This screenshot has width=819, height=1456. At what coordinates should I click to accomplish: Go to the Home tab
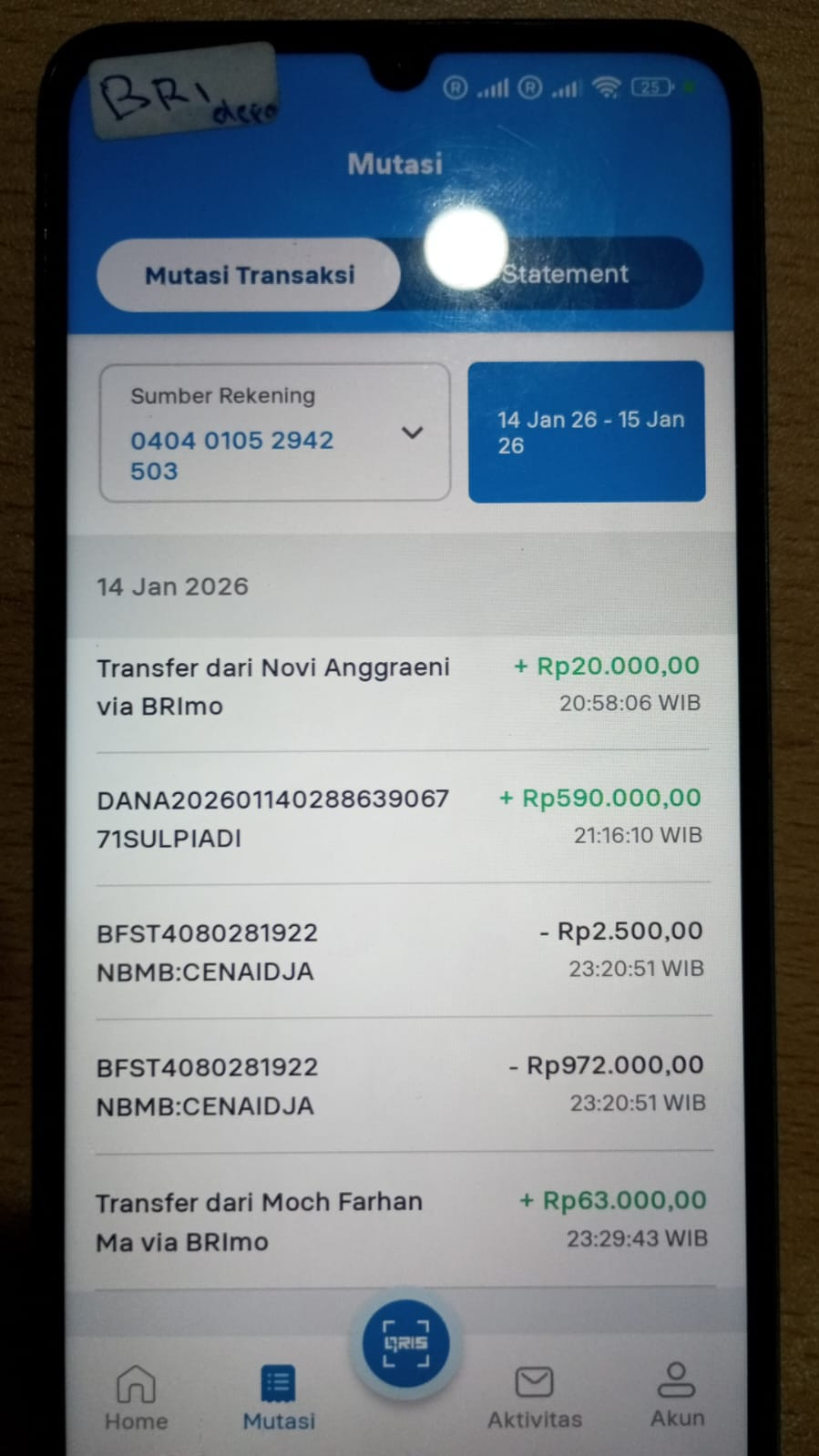136,1398
